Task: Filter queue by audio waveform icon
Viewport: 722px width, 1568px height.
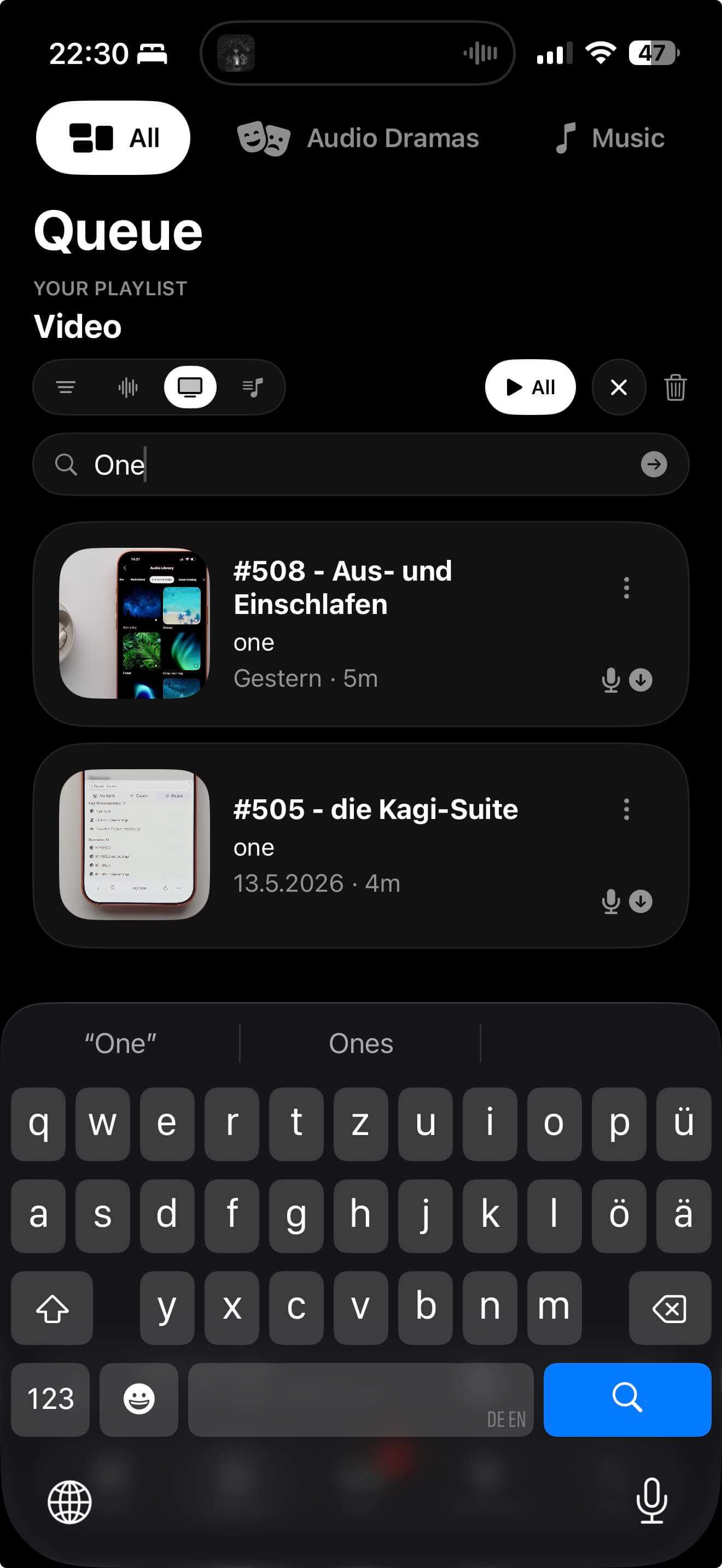Action: 128,387
